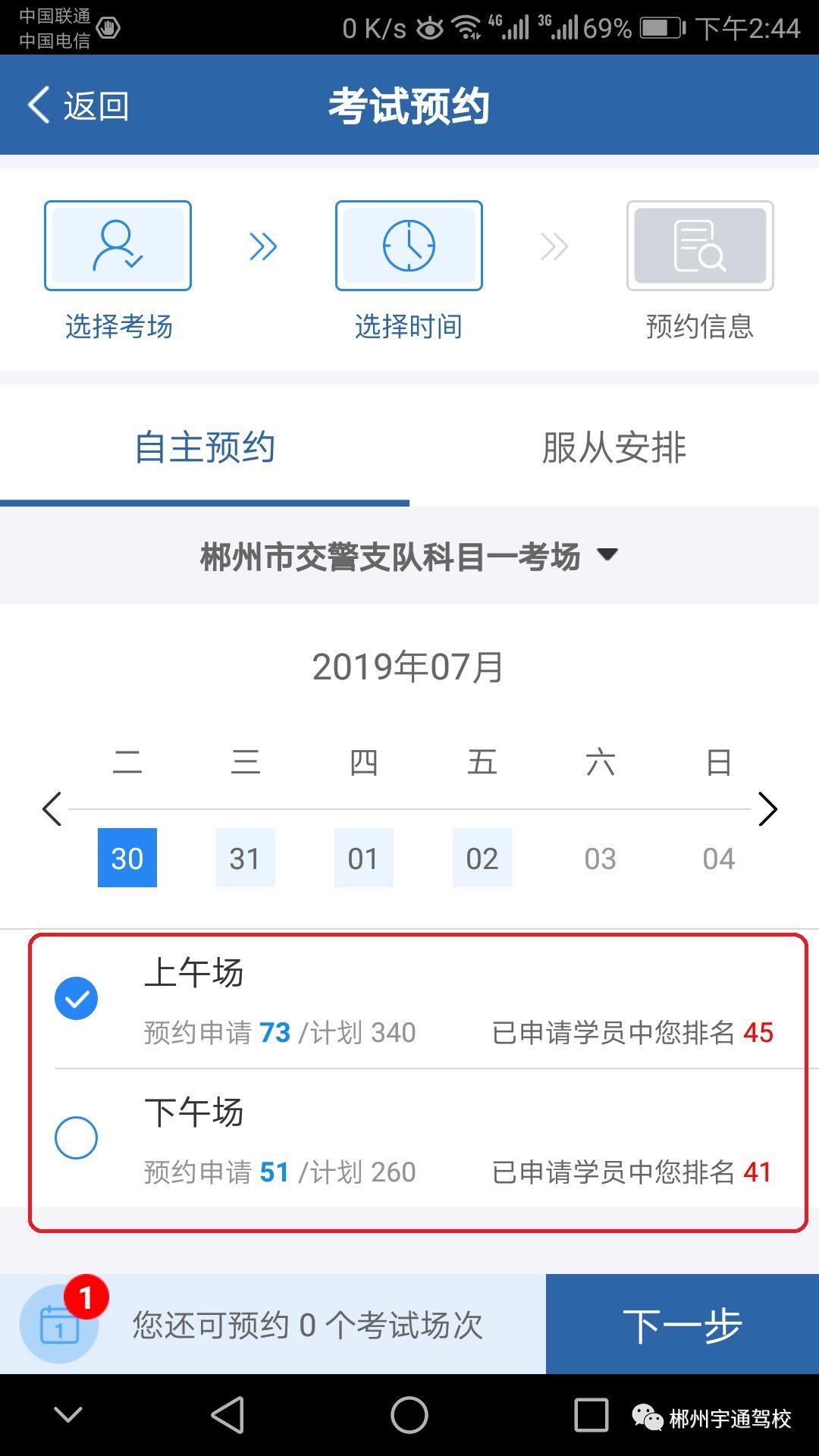This screenshot has height=1456, width=819.
Task: Choose the 下午场 session
Action: (77, 1137)
